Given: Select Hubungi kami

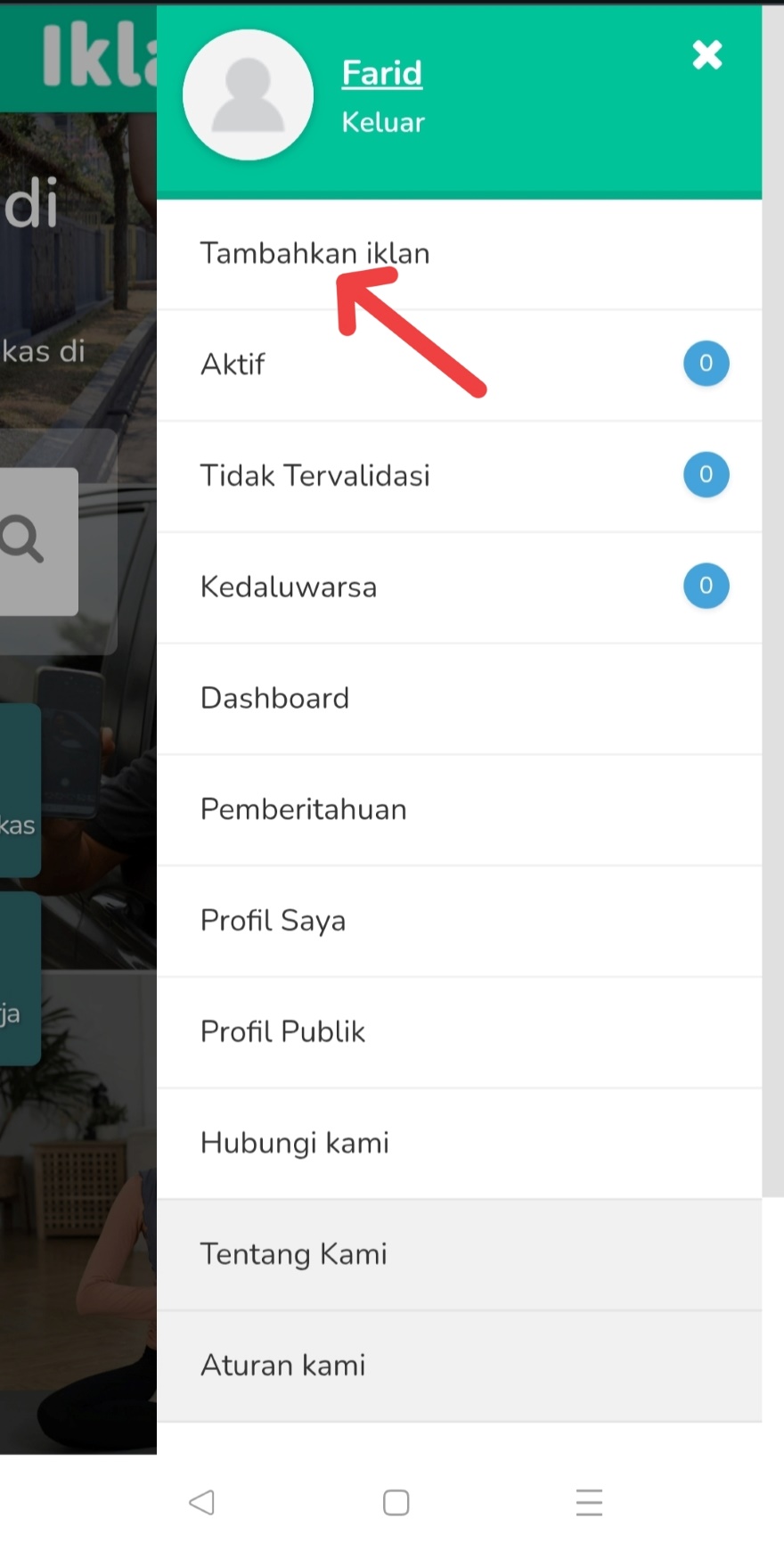Looking at the screenshot, I should (294, 1143).
